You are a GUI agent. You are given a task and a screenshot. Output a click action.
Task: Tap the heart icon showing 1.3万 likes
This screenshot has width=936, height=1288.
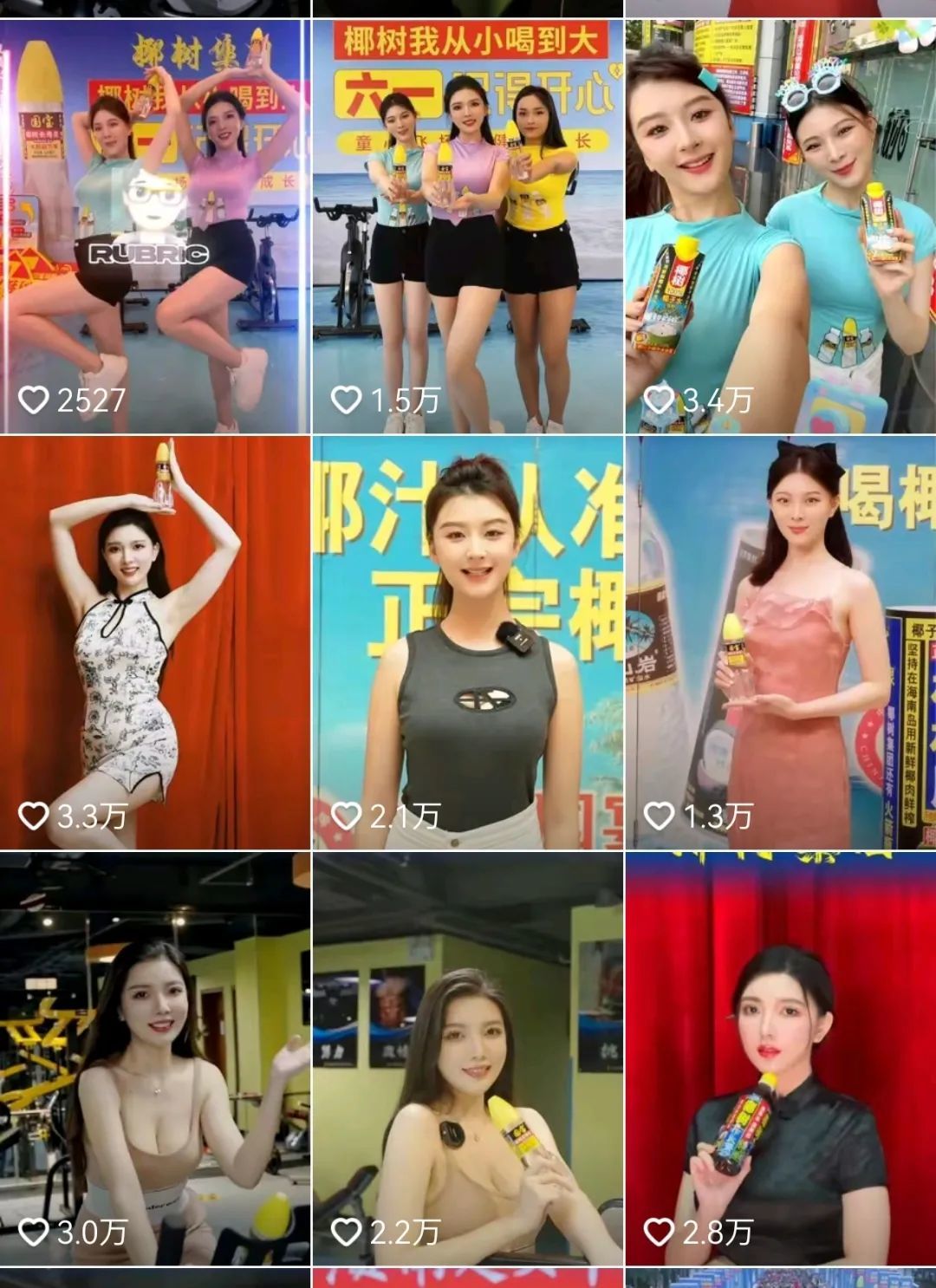coord(660,815)
